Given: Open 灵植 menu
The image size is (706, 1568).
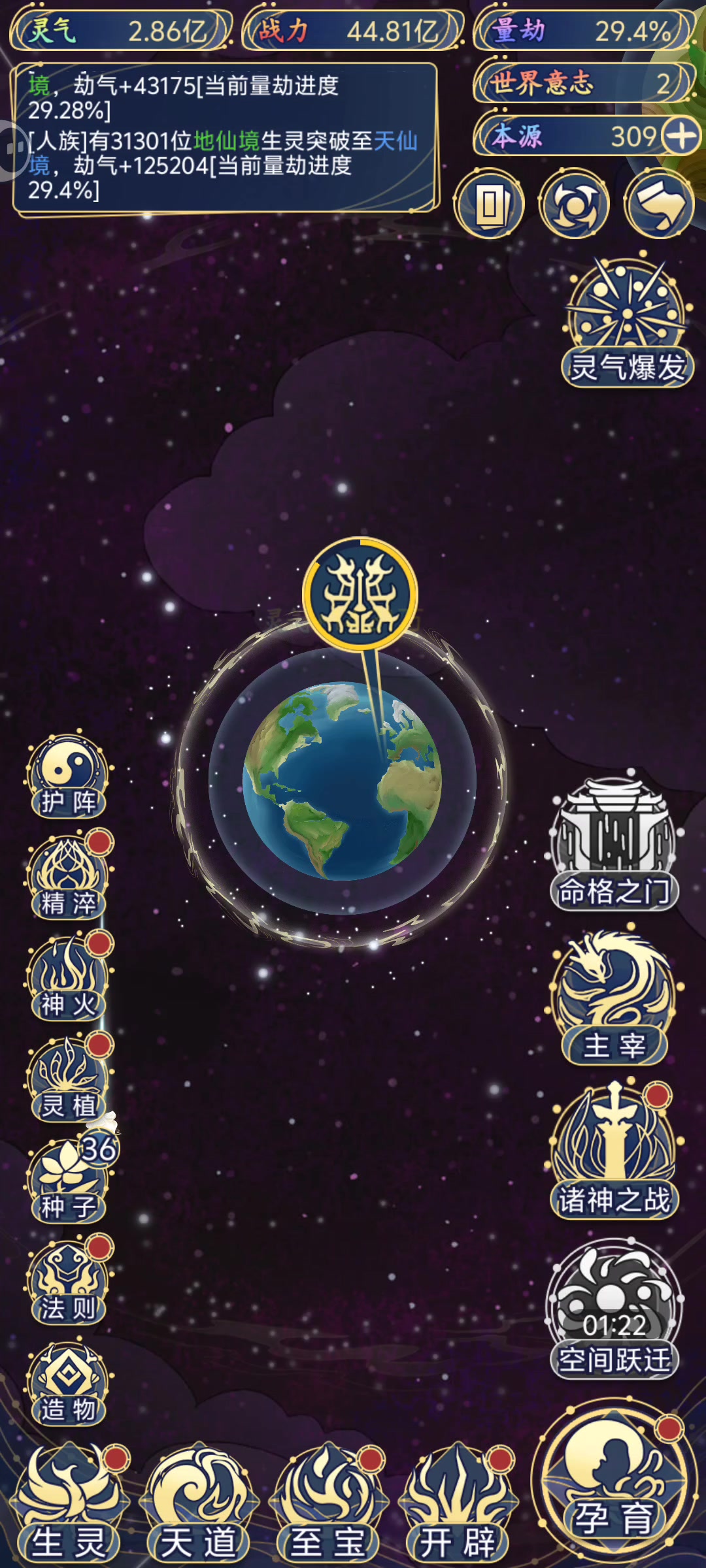Looking at the screenshot, I should click(68, 1079).
